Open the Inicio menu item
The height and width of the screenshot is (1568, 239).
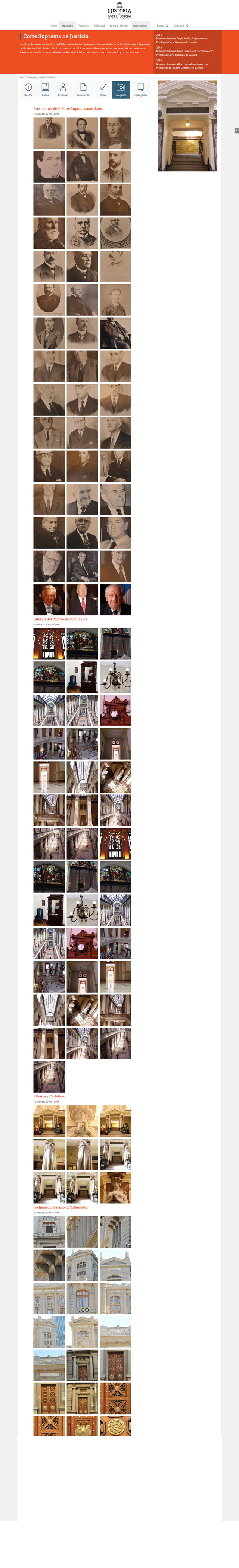[53, 25]
